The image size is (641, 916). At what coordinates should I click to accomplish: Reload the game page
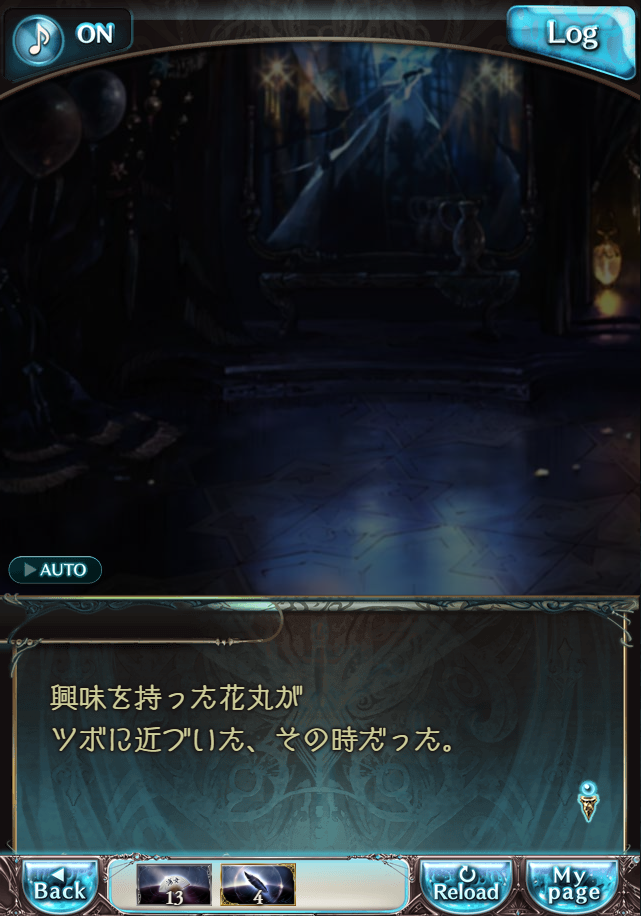(465, 885)
